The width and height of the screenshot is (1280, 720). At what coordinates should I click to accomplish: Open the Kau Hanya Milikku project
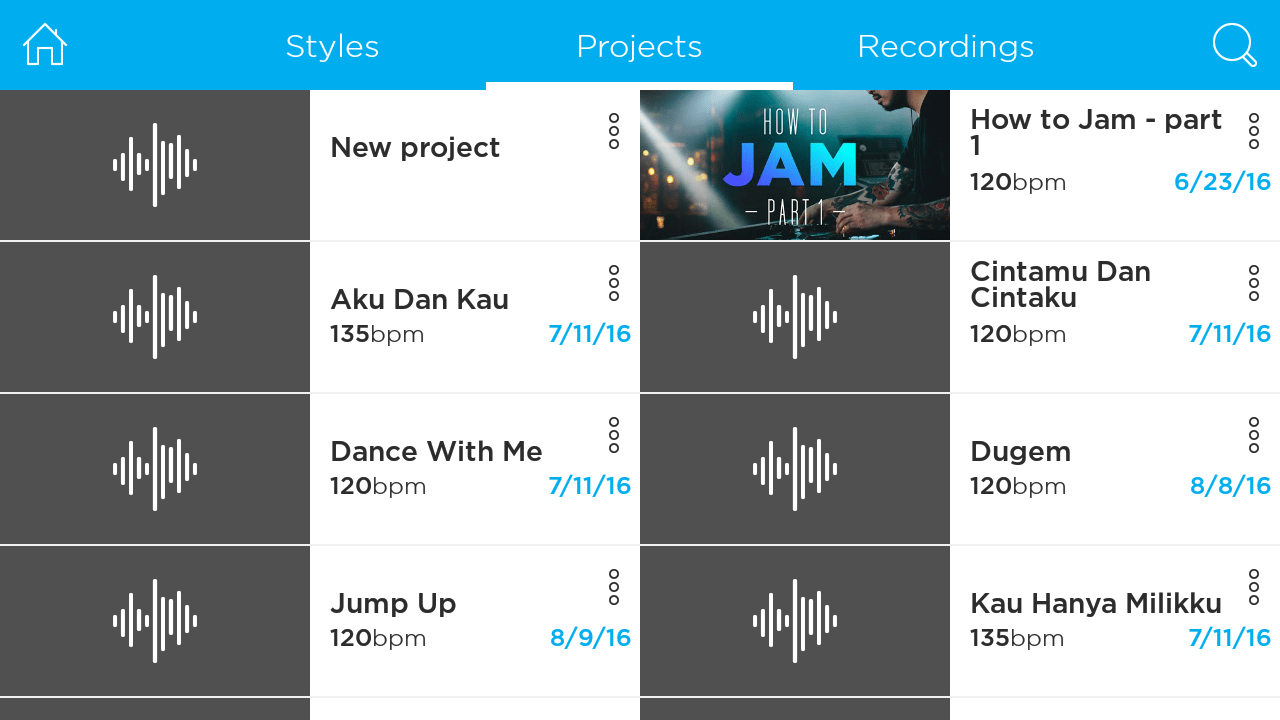click(1095, 604)
